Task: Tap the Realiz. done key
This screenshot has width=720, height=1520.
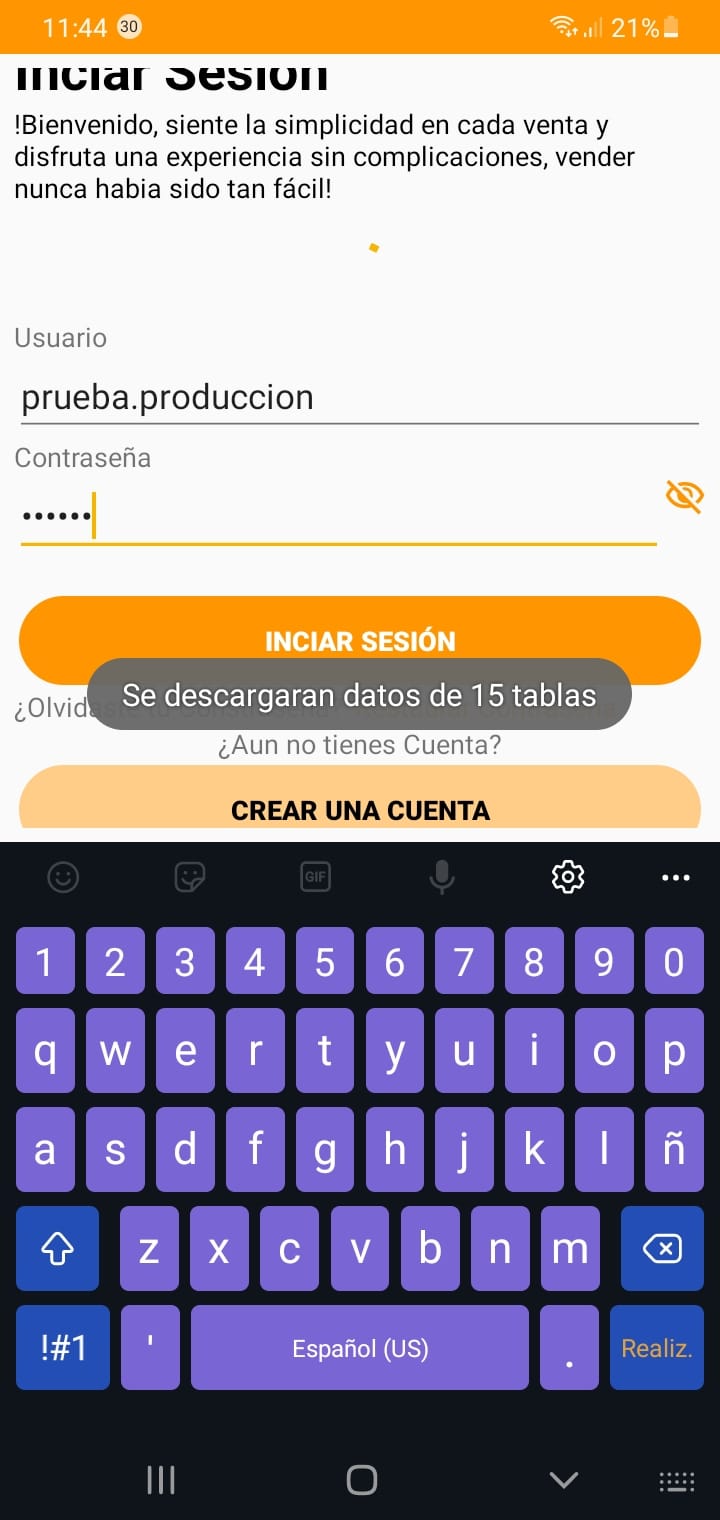Action: 656,1348
